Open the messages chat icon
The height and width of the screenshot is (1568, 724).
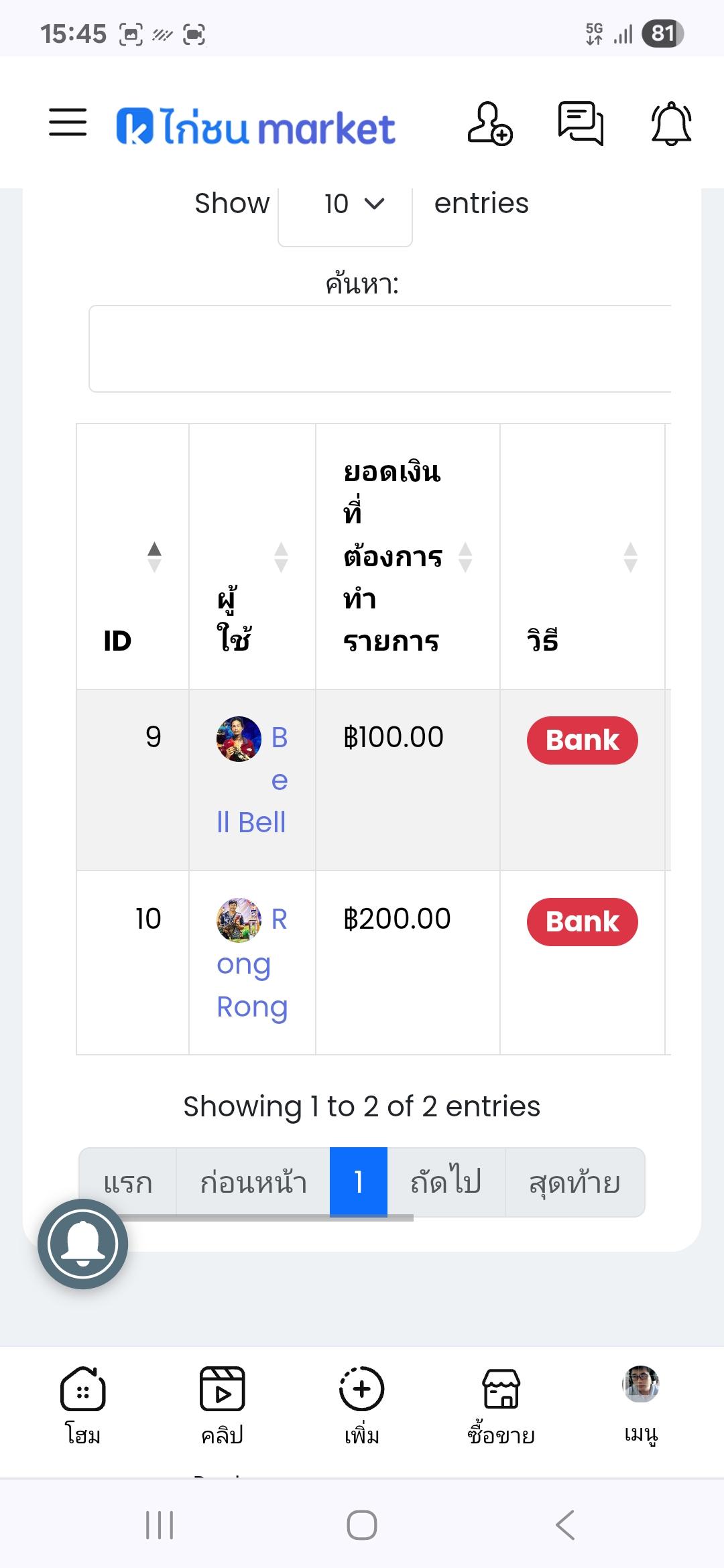[581, 123]
